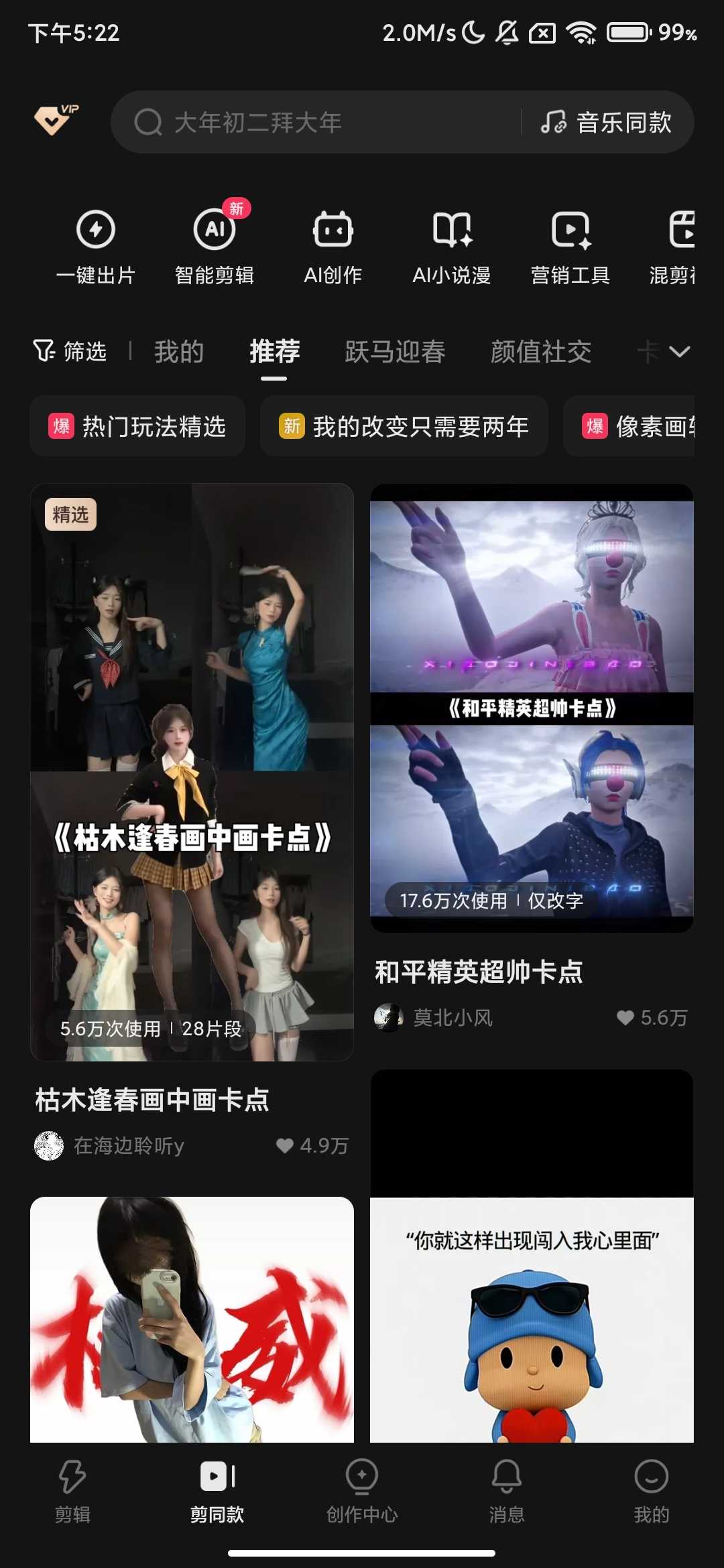Switch to 跃马迎春 tab
The width and height of the screenshot is (724, 1568).
click(x=395, y=351)
